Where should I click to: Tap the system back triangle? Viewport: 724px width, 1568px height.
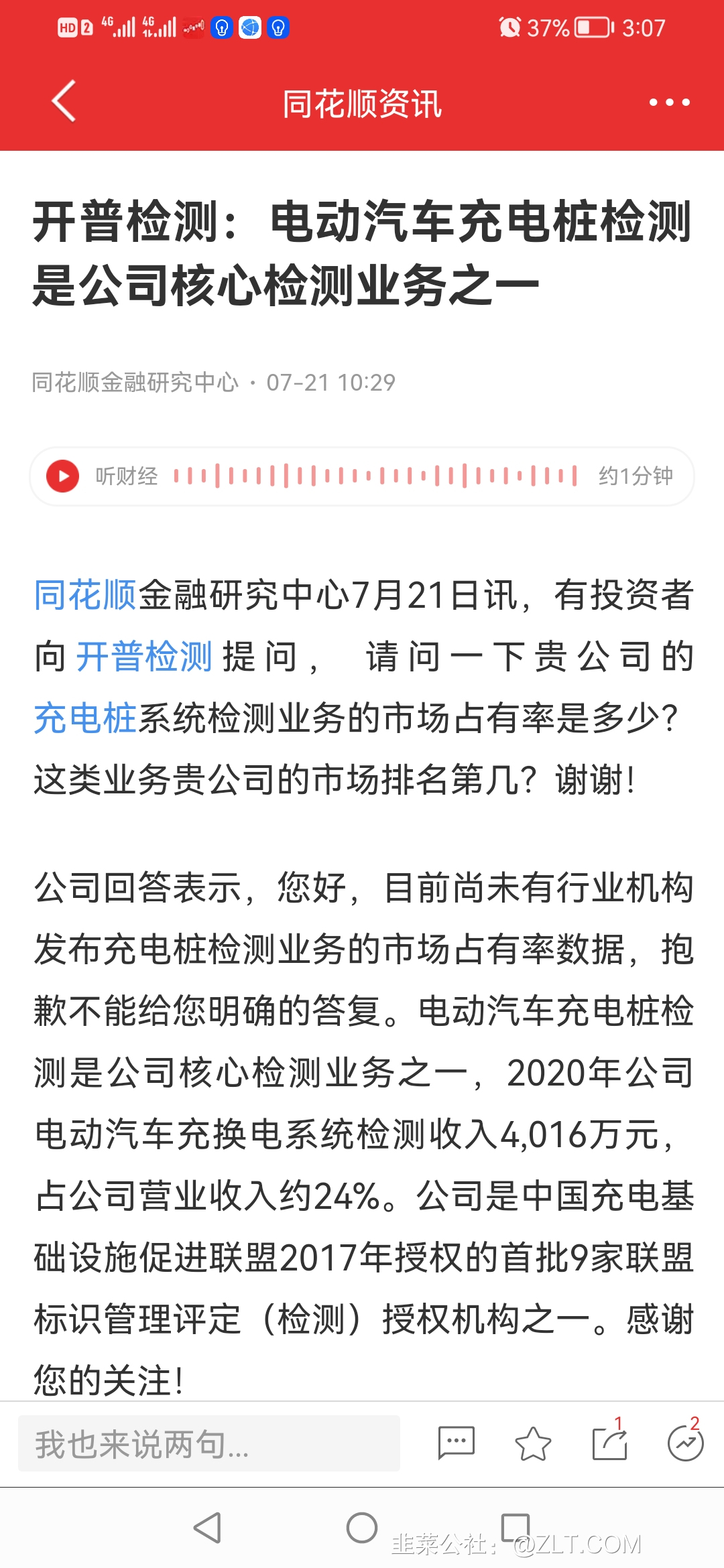(x=207, y=1528)
